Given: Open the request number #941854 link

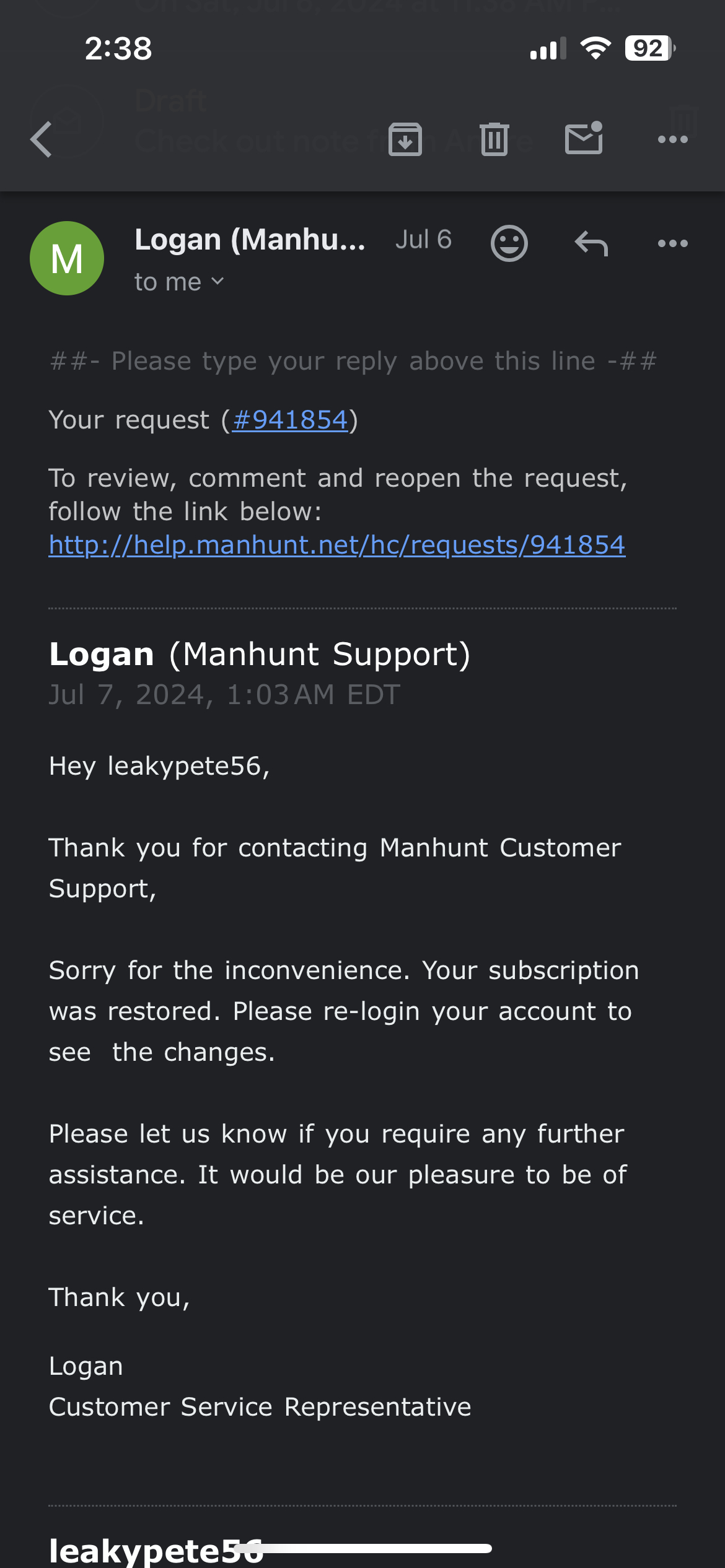Looking at the screenshot, I should [290, 420].
